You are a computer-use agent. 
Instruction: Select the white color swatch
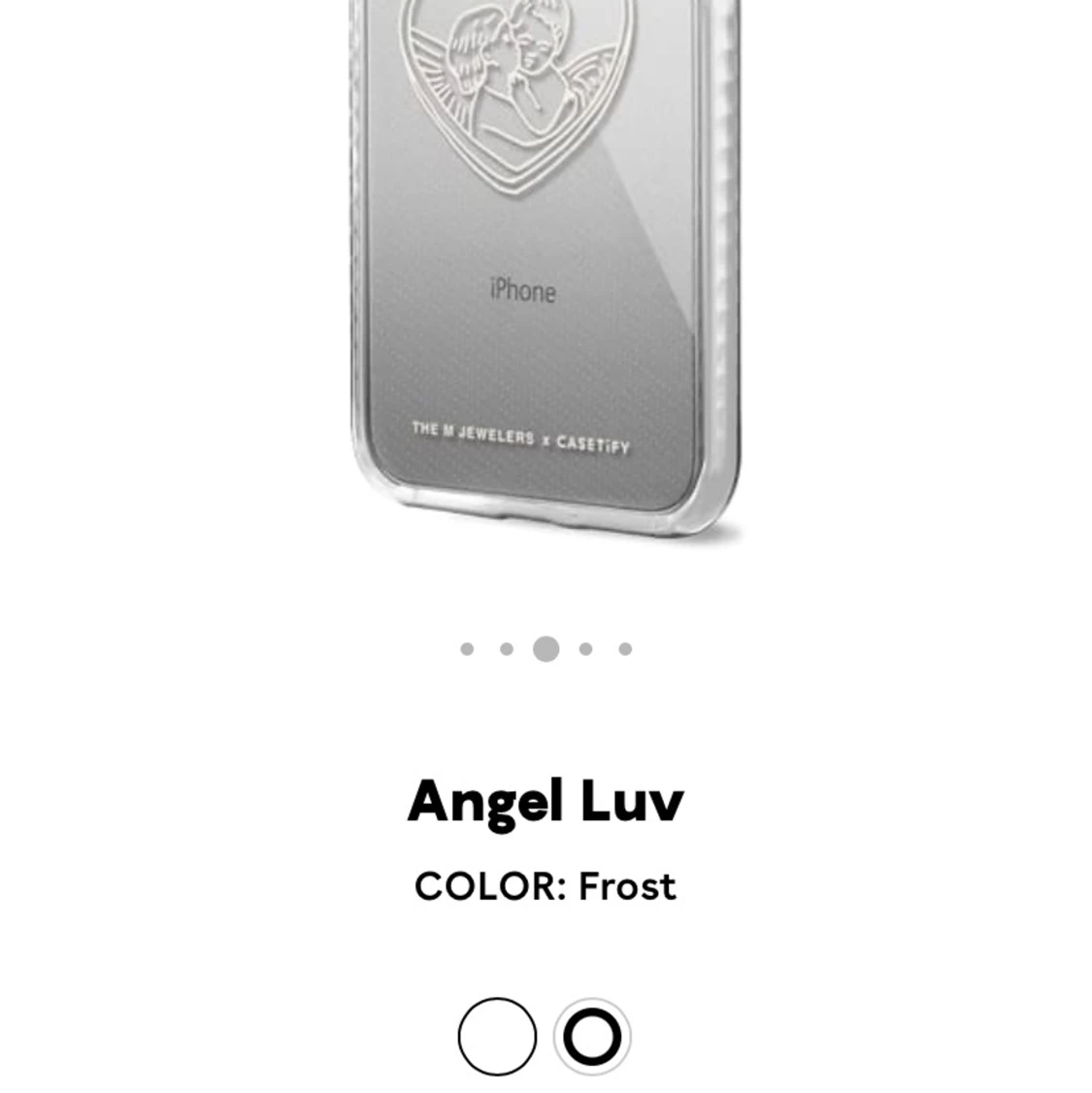(497, 1036)
